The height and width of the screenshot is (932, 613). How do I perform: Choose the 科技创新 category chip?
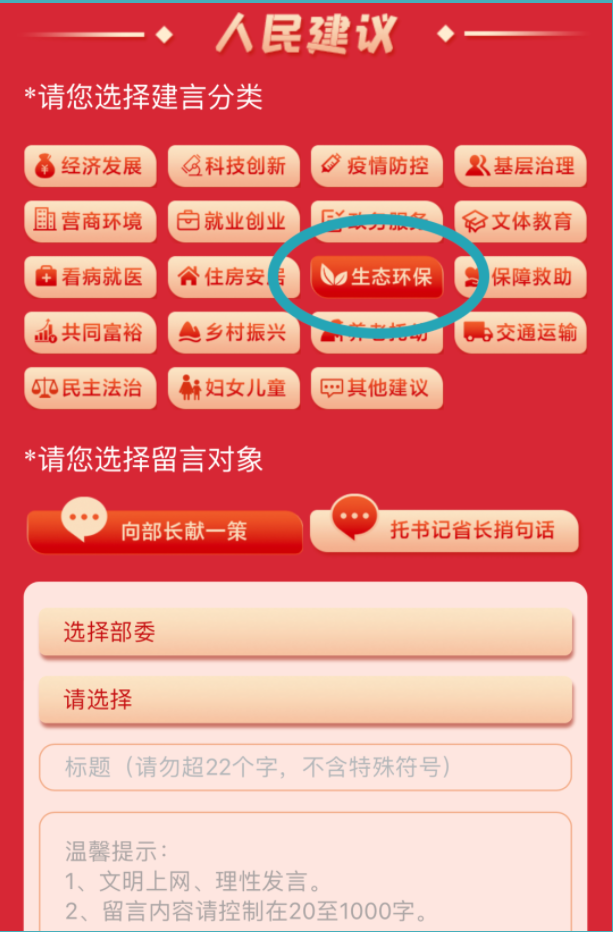tap(233, 167)
